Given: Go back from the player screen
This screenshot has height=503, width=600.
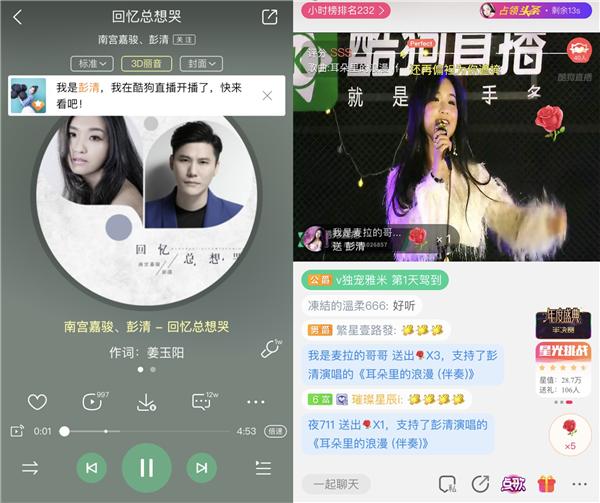Looking at the screenshot, I should click(17, 17).
